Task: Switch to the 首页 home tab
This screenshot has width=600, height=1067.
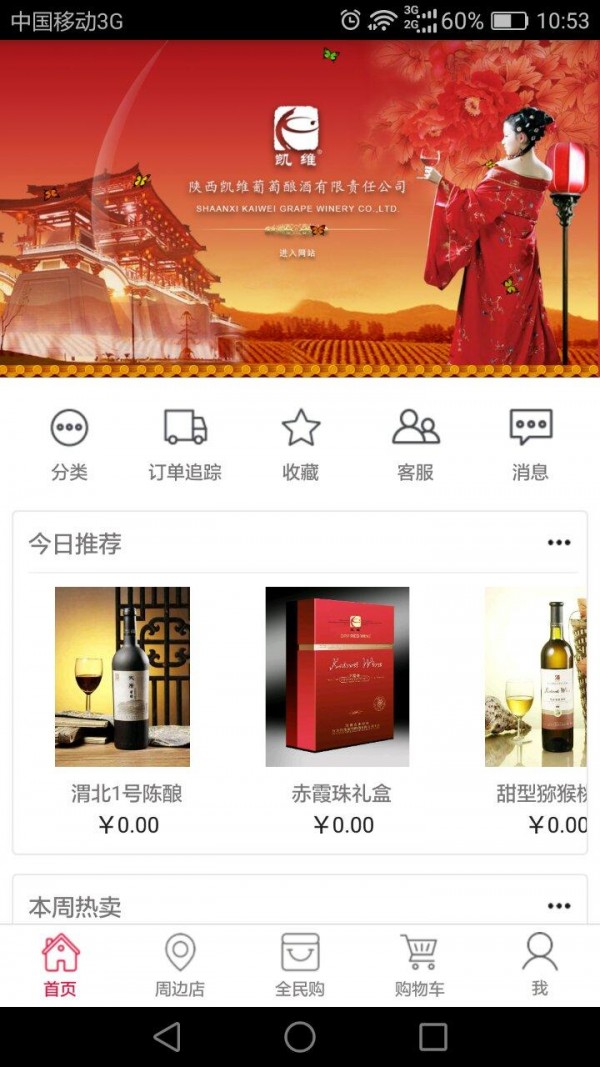Action: click(x=60, y=965)
